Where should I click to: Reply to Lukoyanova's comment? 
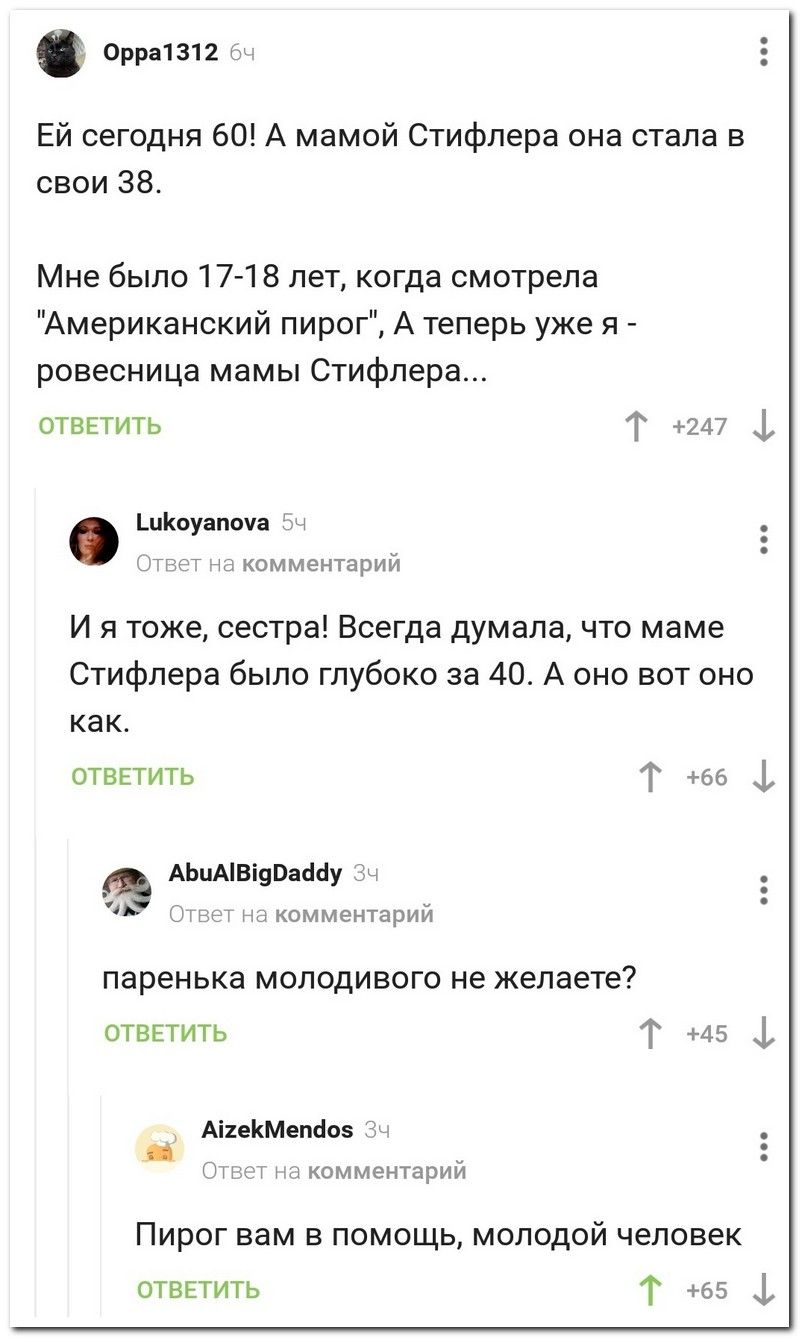tap(133, 776)
